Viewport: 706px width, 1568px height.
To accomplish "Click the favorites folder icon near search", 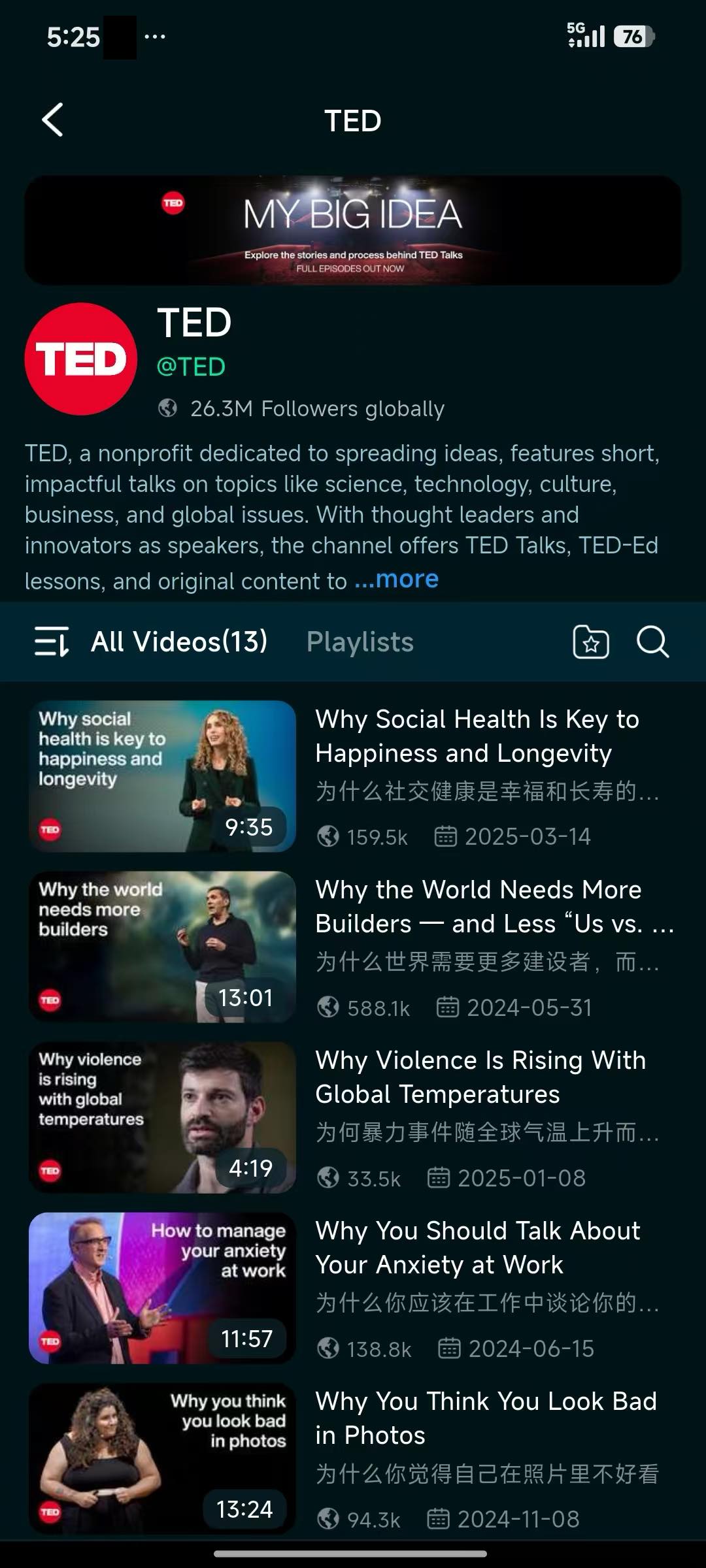I will point(590,642).
